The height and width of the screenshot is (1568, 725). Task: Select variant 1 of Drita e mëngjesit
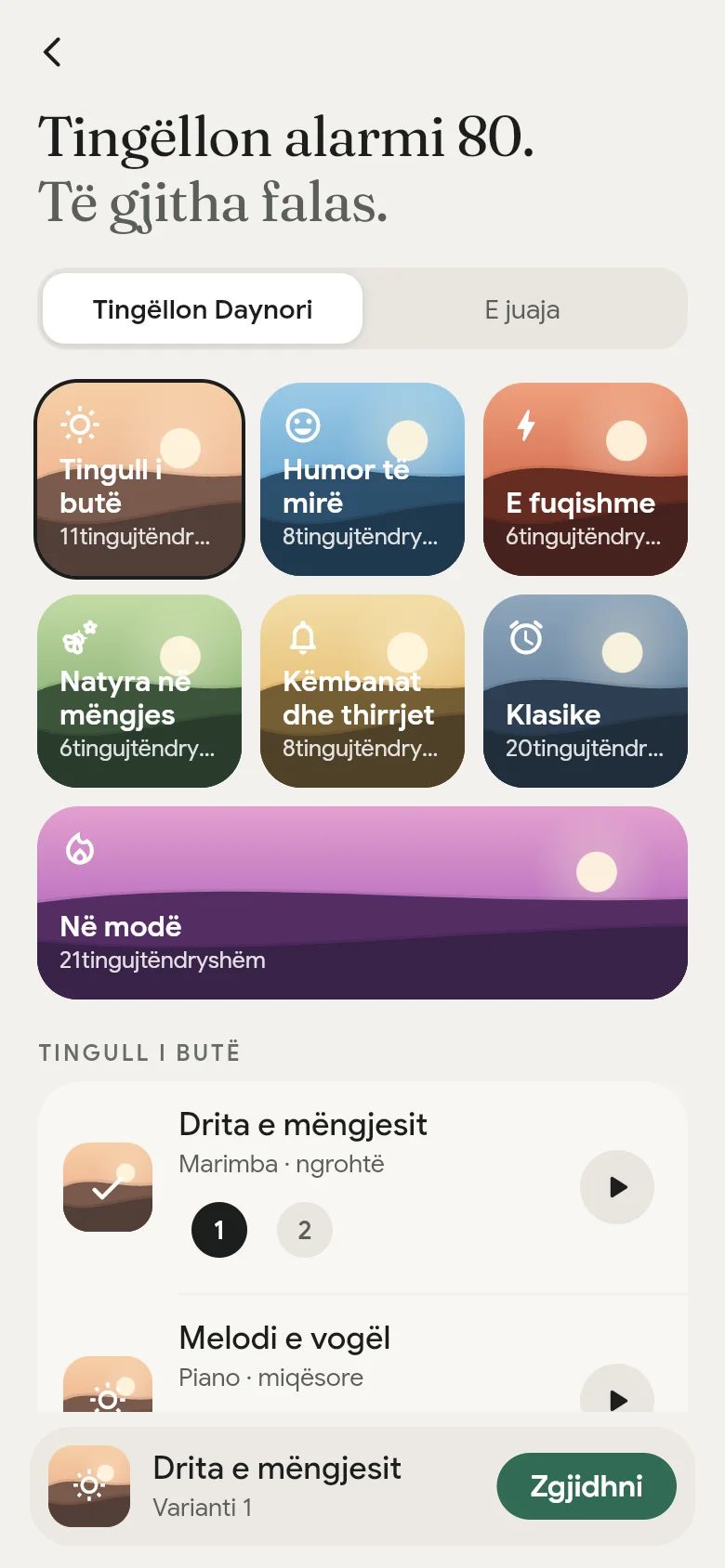coord(219,1230)
